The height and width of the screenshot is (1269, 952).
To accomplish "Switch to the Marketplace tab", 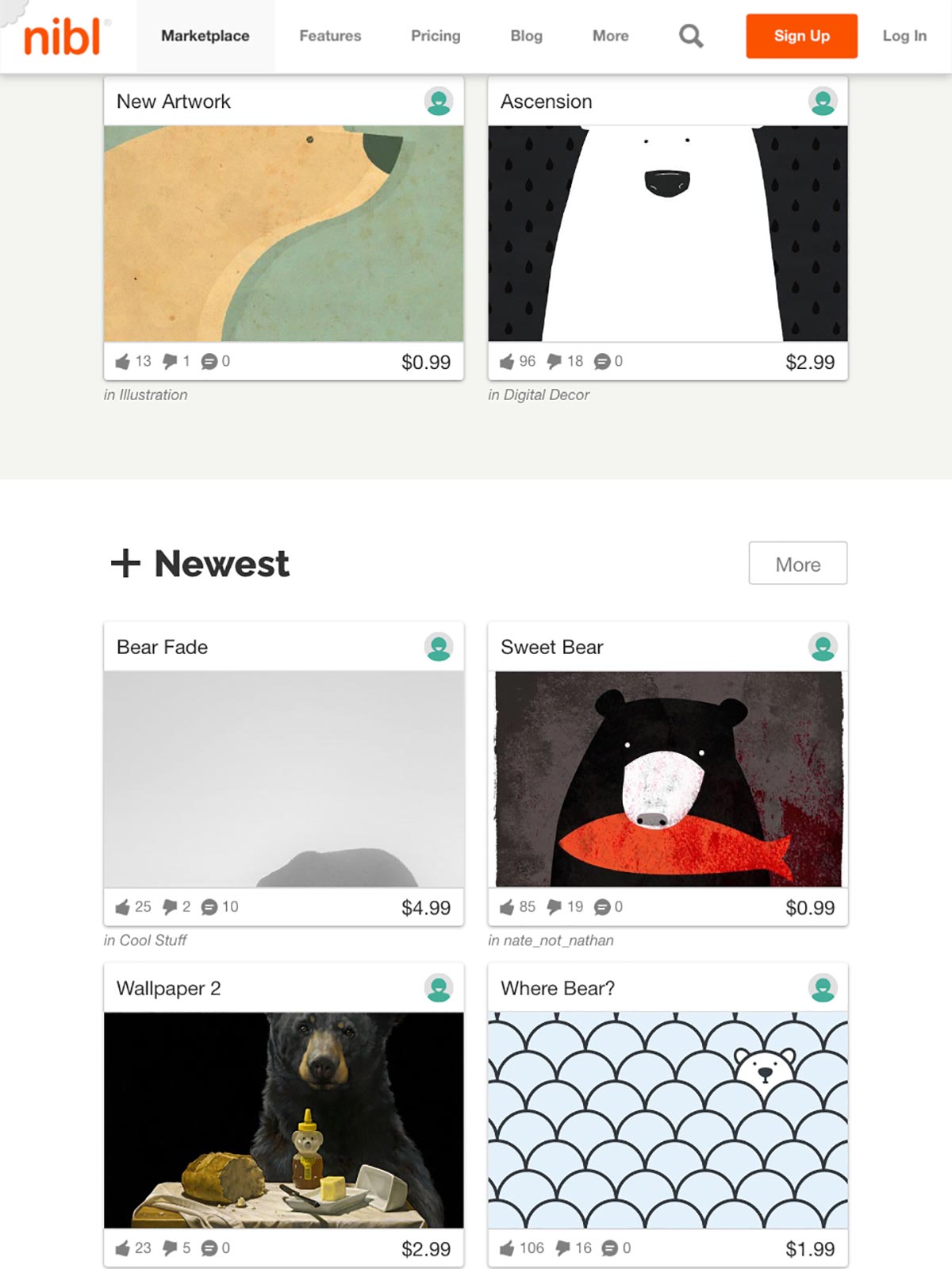I will point(205,36).
